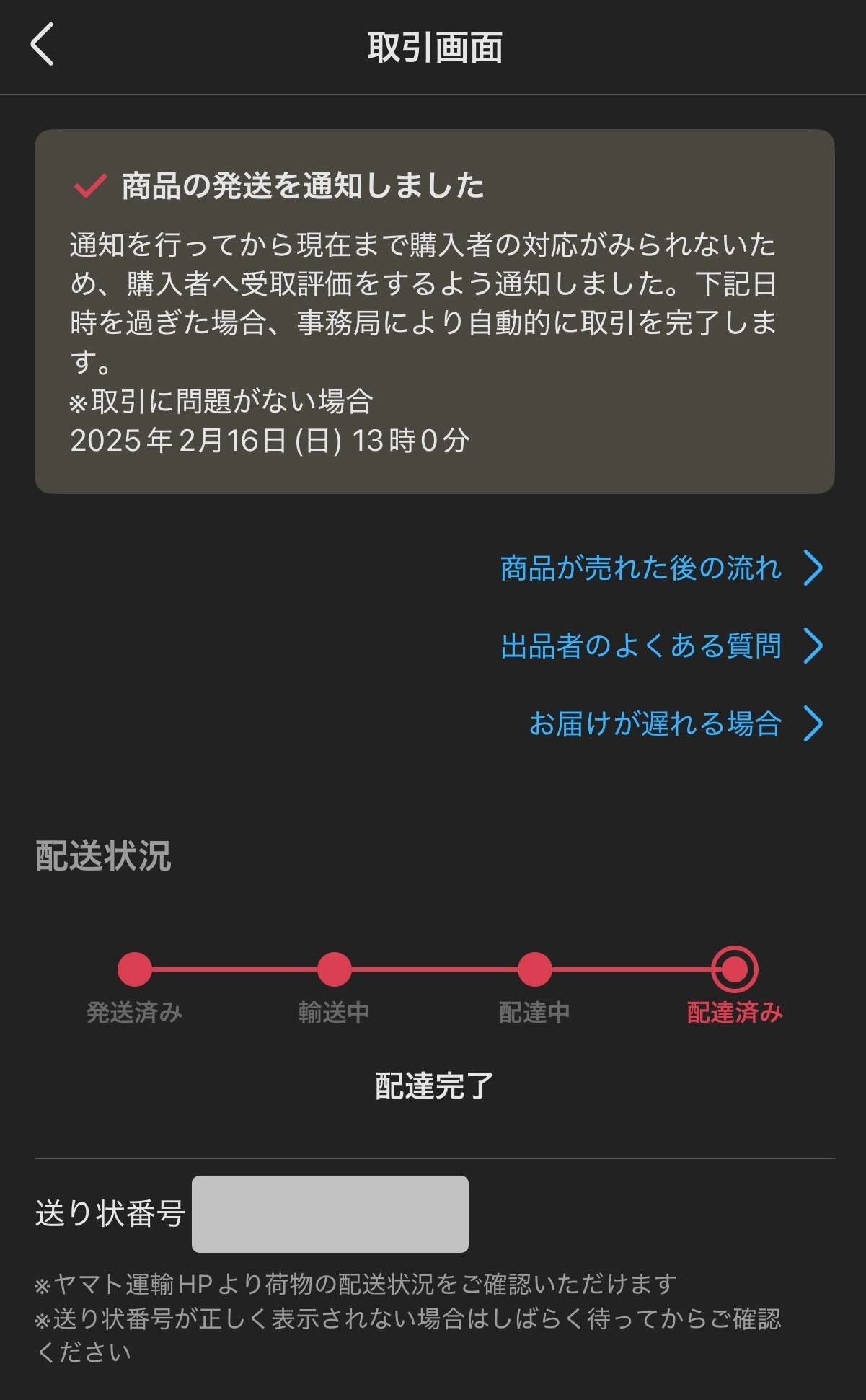
Task: Go back using the top-left arrow
Action: (x=43, y=45)
